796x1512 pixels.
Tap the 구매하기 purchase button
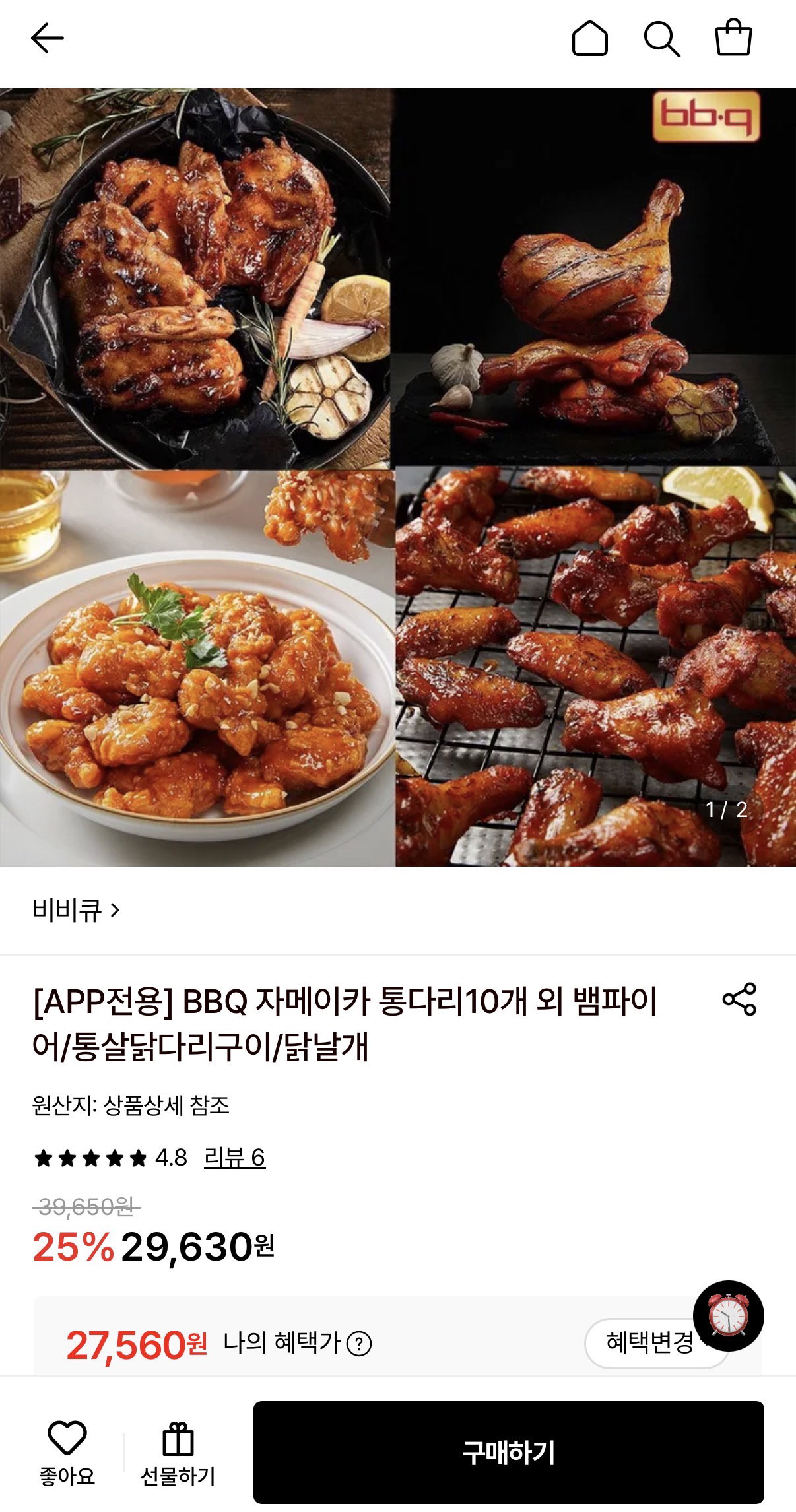pos(509,1453)
